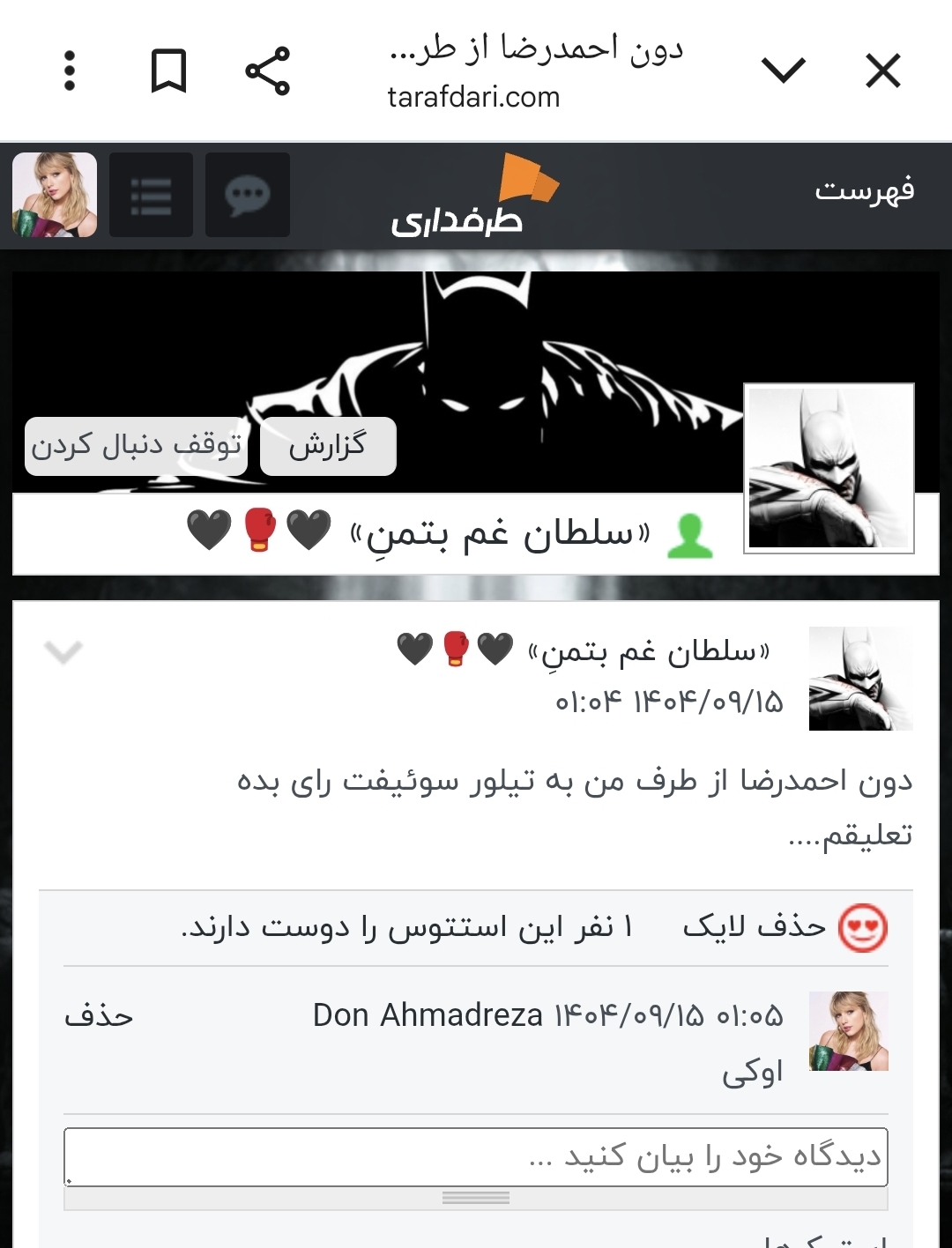Expand the status post options chevron
Screen dimensions: 952x1248
point(63,652)
